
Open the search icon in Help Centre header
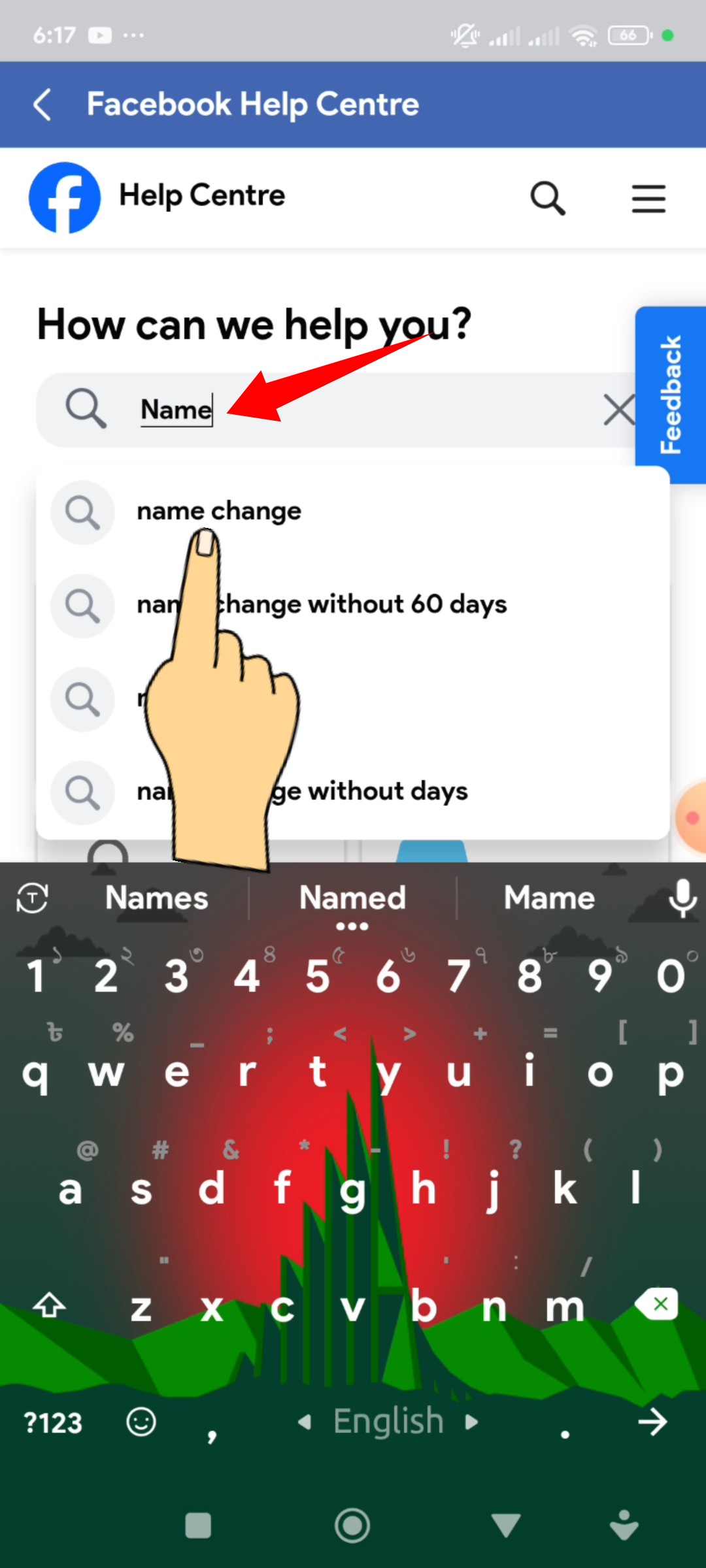tap(548, 198)
